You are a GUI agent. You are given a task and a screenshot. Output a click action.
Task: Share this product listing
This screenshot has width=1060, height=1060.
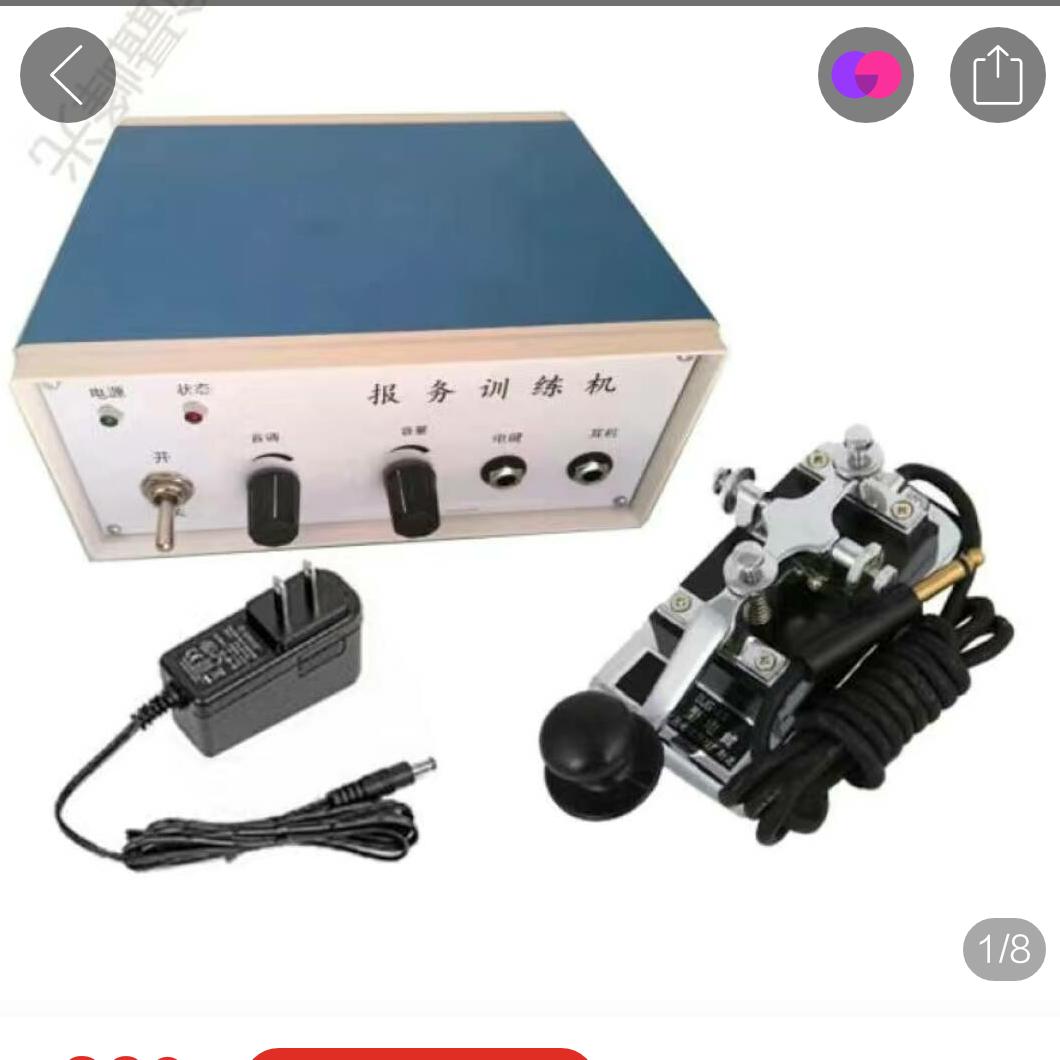click(997, 75)
